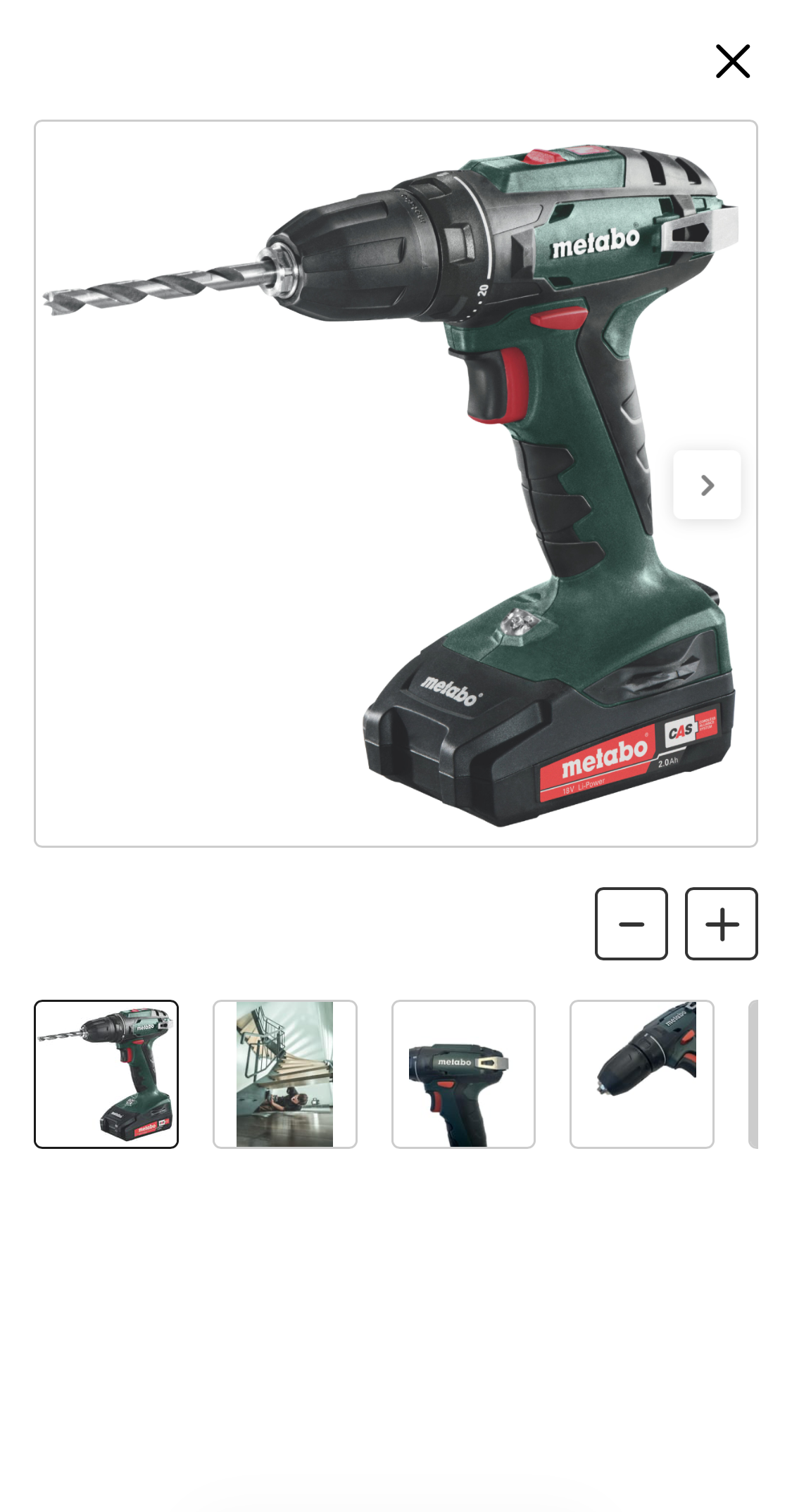This screenshot has width=792, height=1512.
Task: Zoom in with the plus button
Action: point(721,924)
